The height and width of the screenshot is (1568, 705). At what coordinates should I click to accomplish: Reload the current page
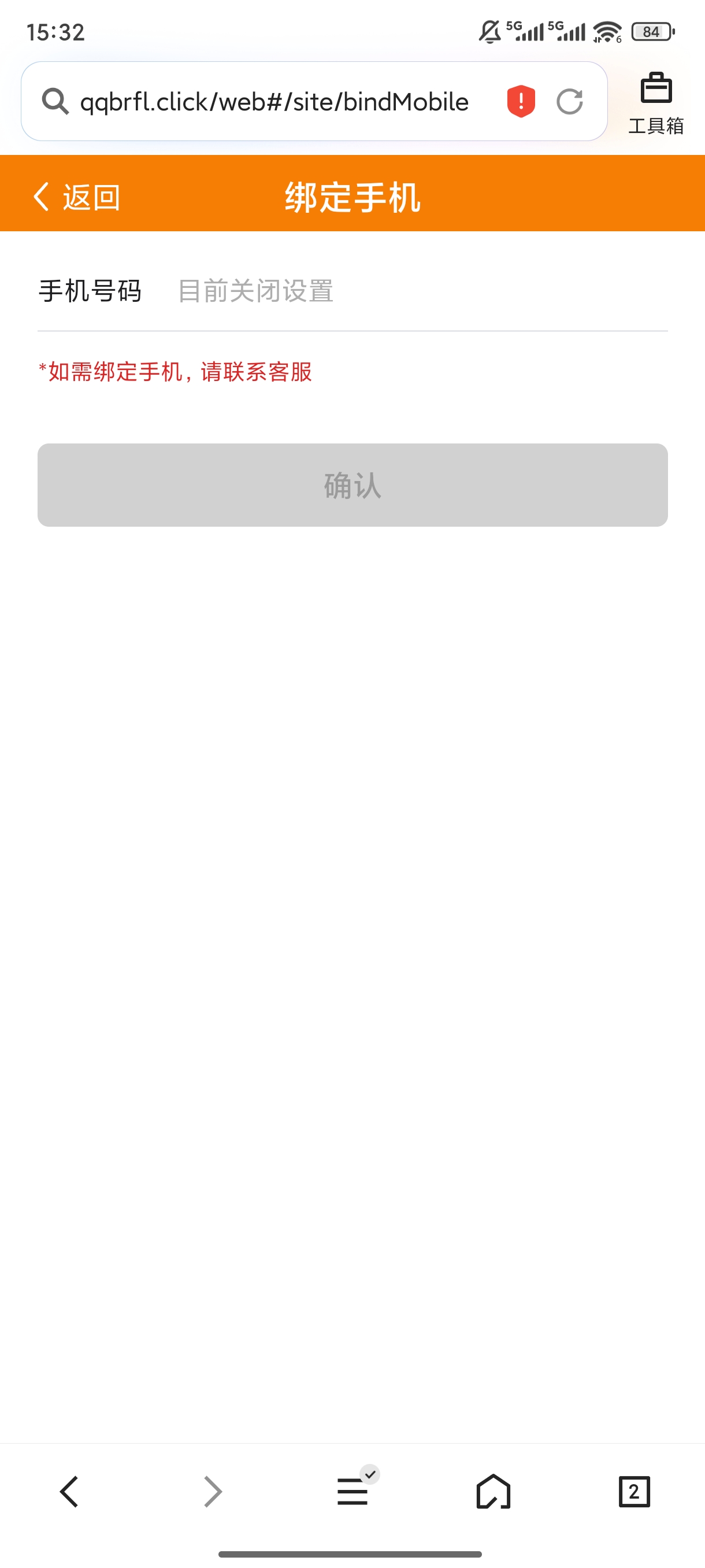[x=569, y=101]
